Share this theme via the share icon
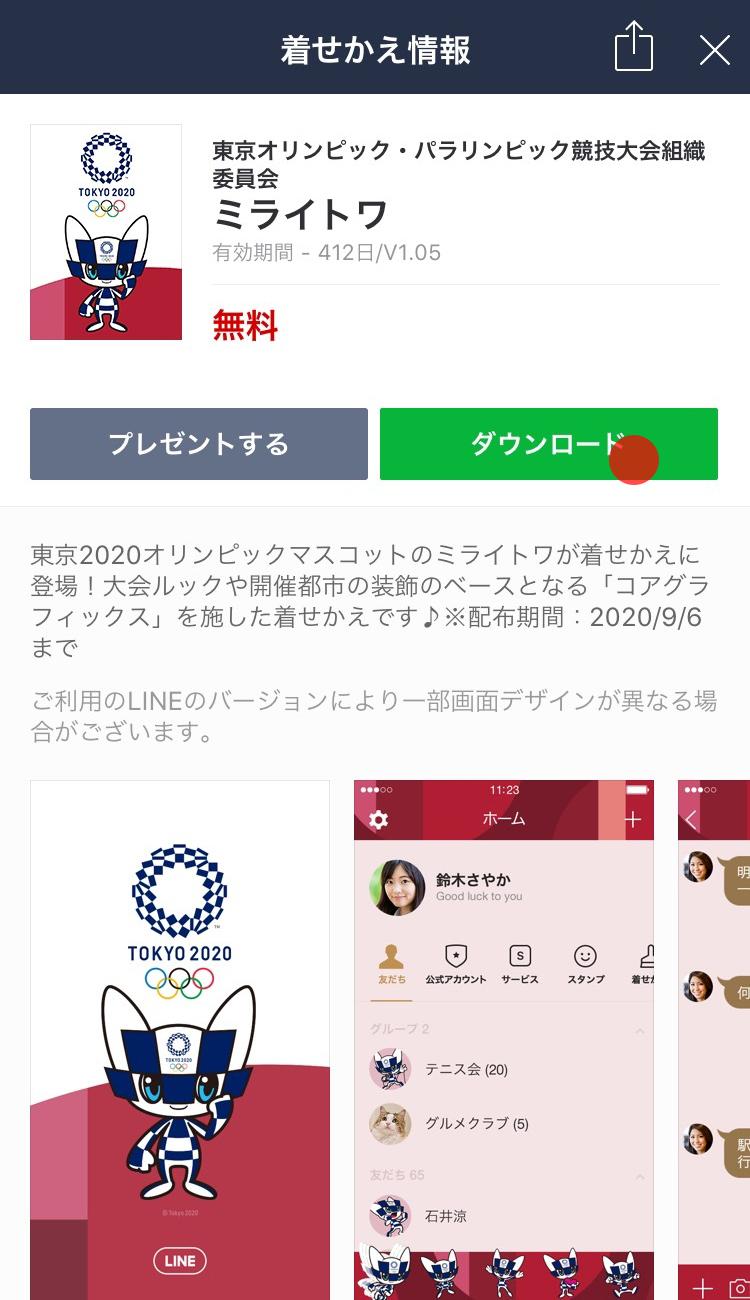This screenshot has height=1300, width=750. [633, 48]
